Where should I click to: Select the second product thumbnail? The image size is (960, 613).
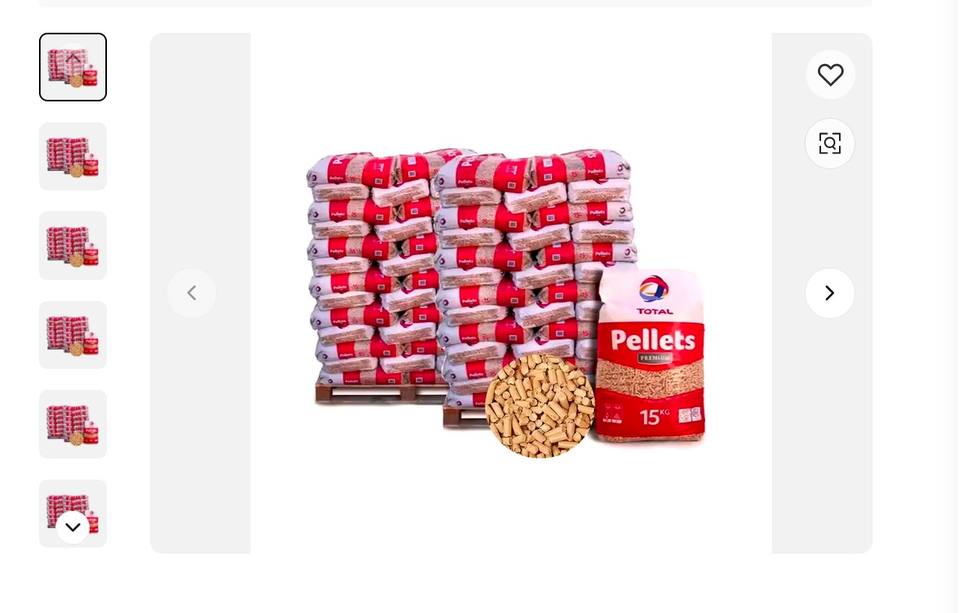73,156
